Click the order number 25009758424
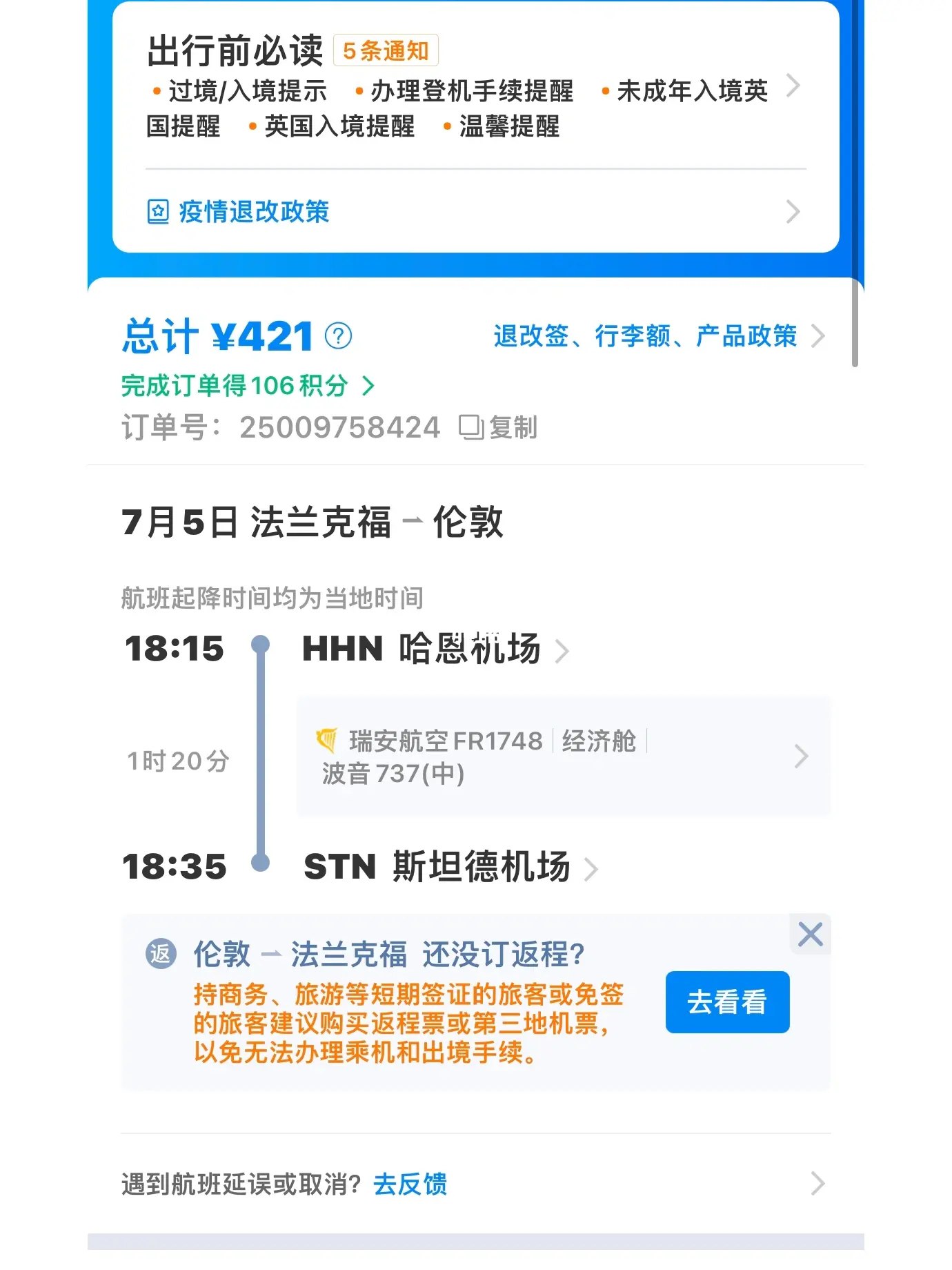 pos(337,427)
